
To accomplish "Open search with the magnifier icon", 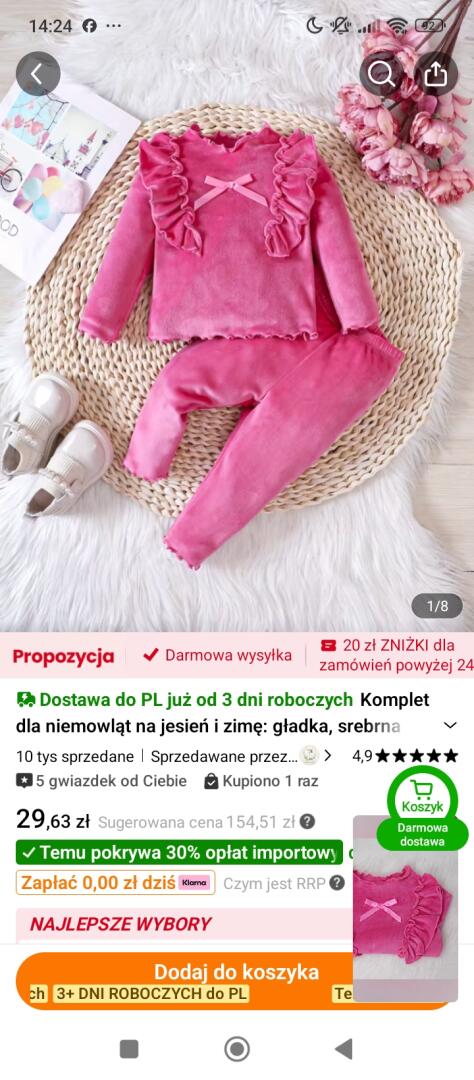I will (382, 74).
